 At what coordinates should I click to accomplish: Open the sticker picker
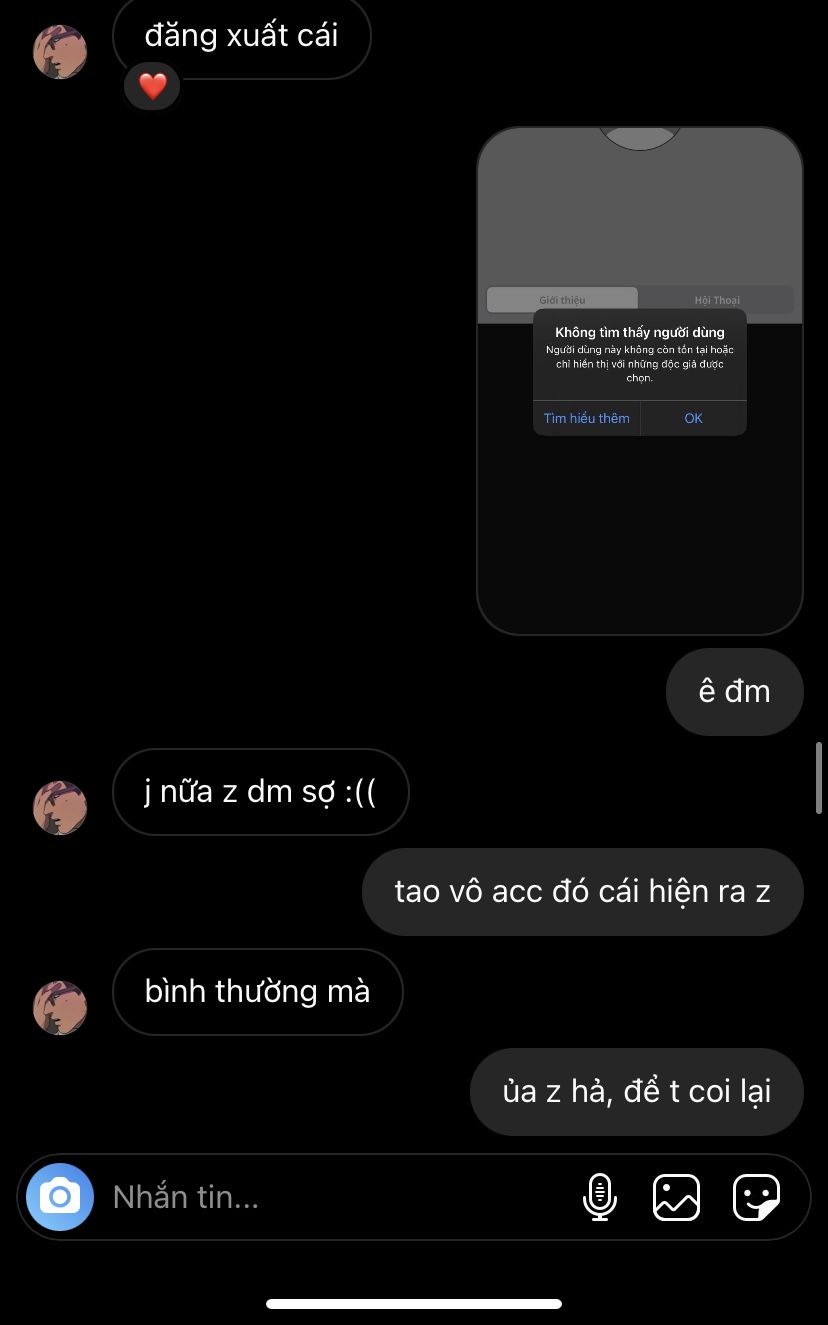756,1197
